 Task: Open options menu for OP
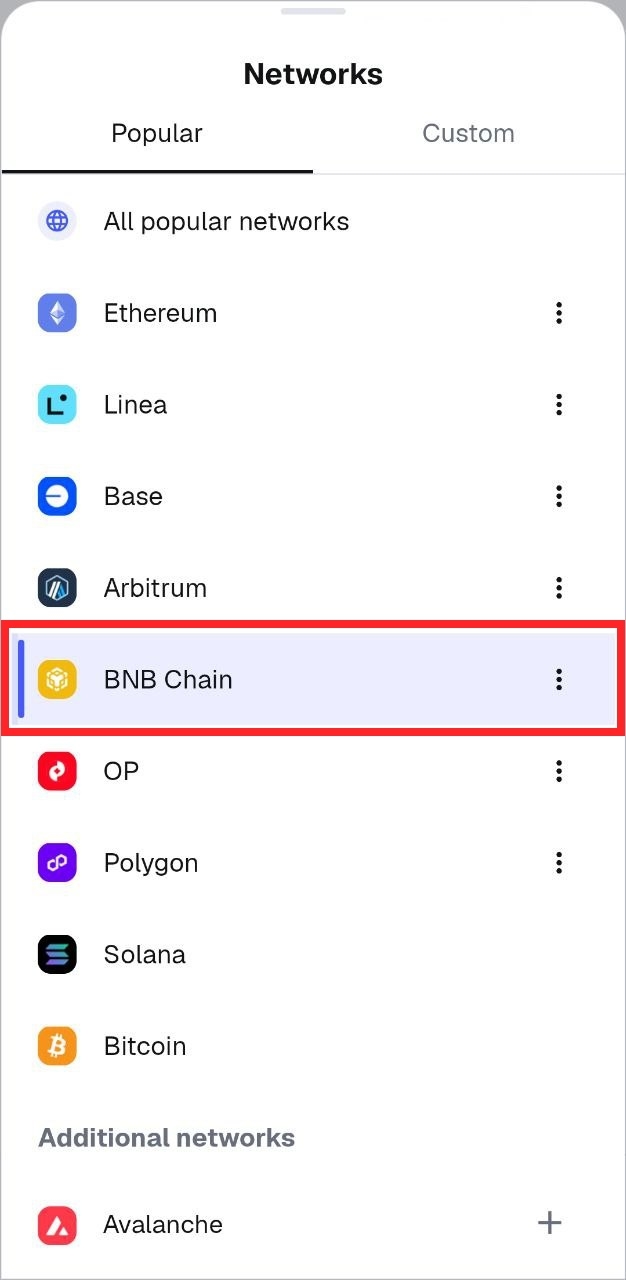pos(559,771)
